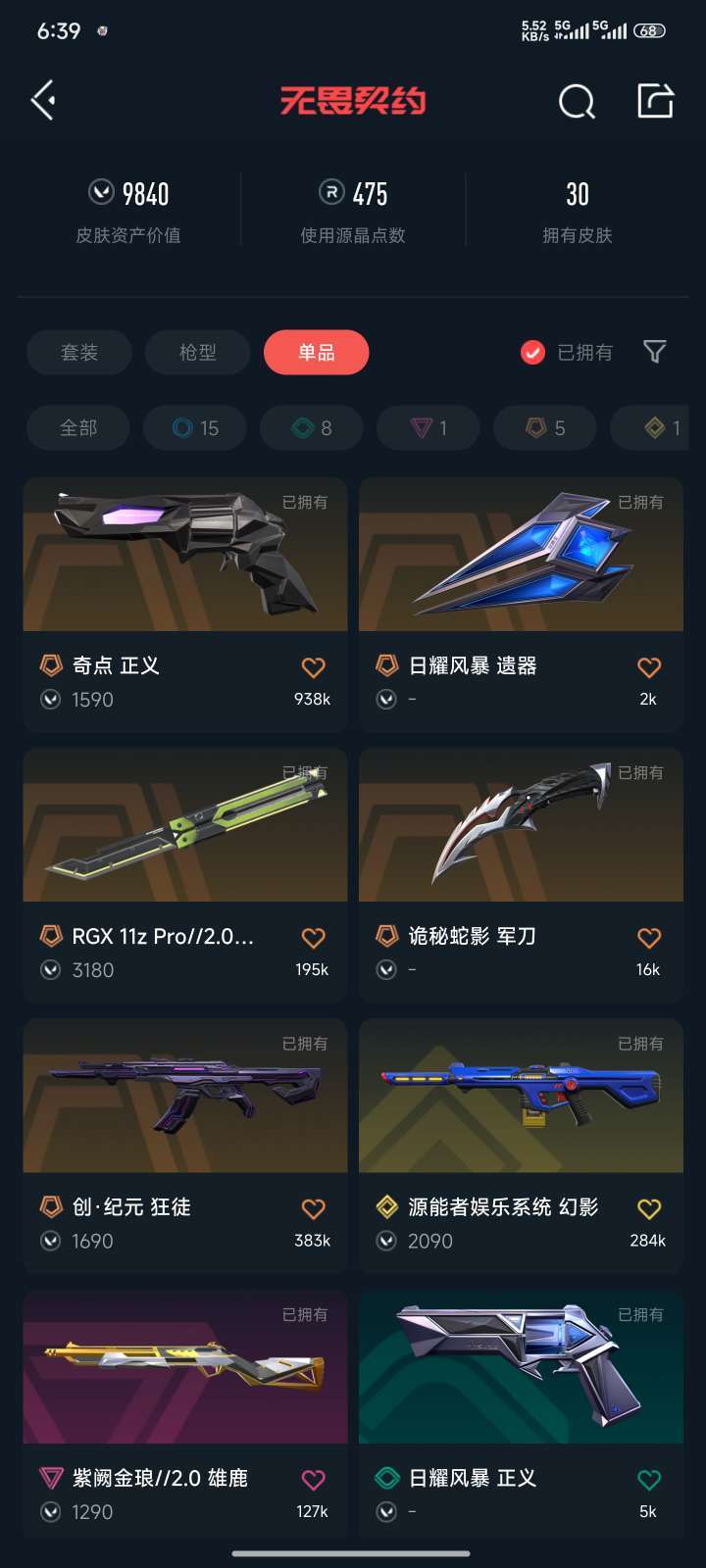Open the 奇点 正义 skin card

185,605
